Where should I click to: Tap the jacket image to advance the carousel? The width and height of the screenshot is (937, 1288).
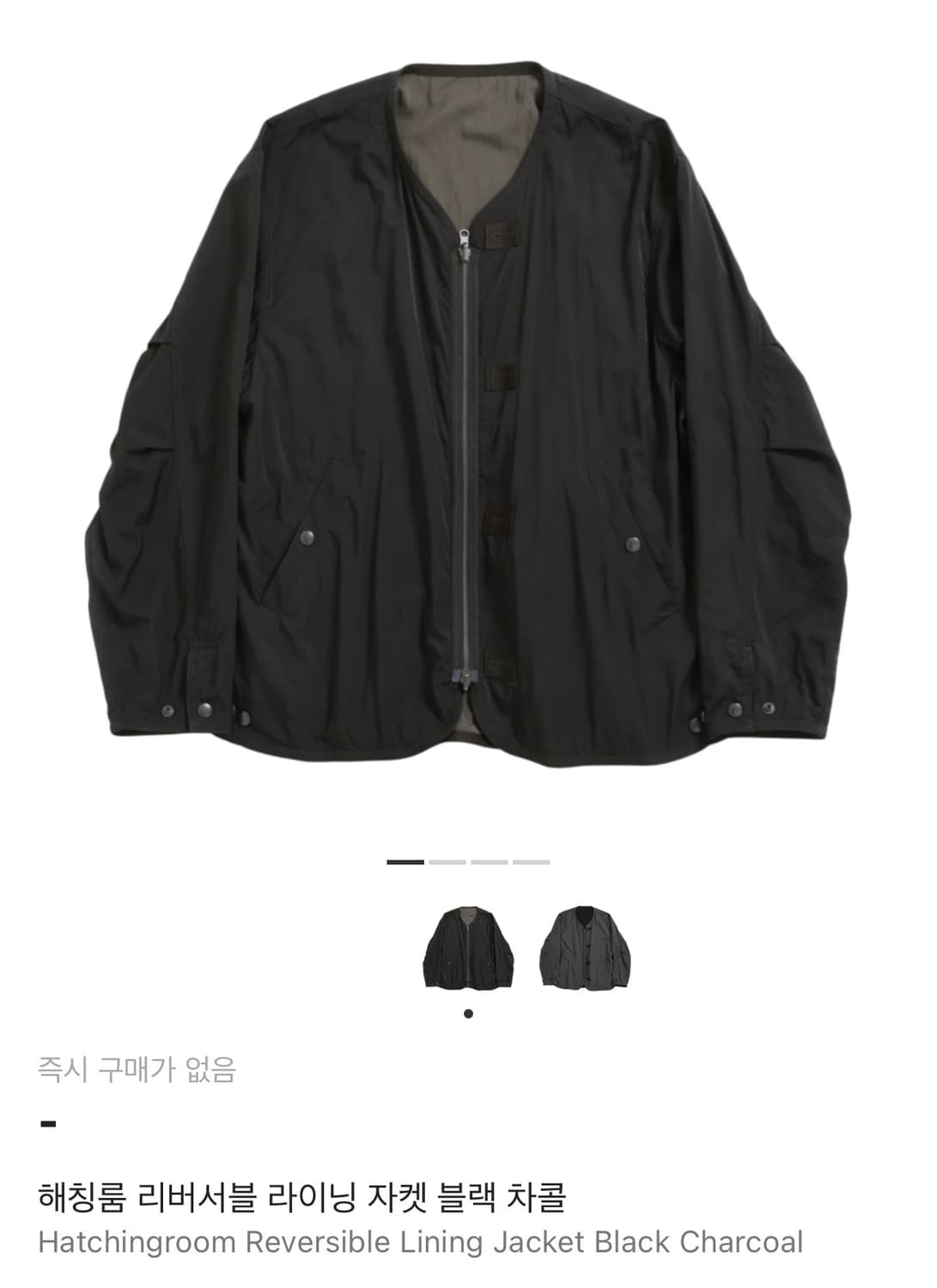click(468, 412)
